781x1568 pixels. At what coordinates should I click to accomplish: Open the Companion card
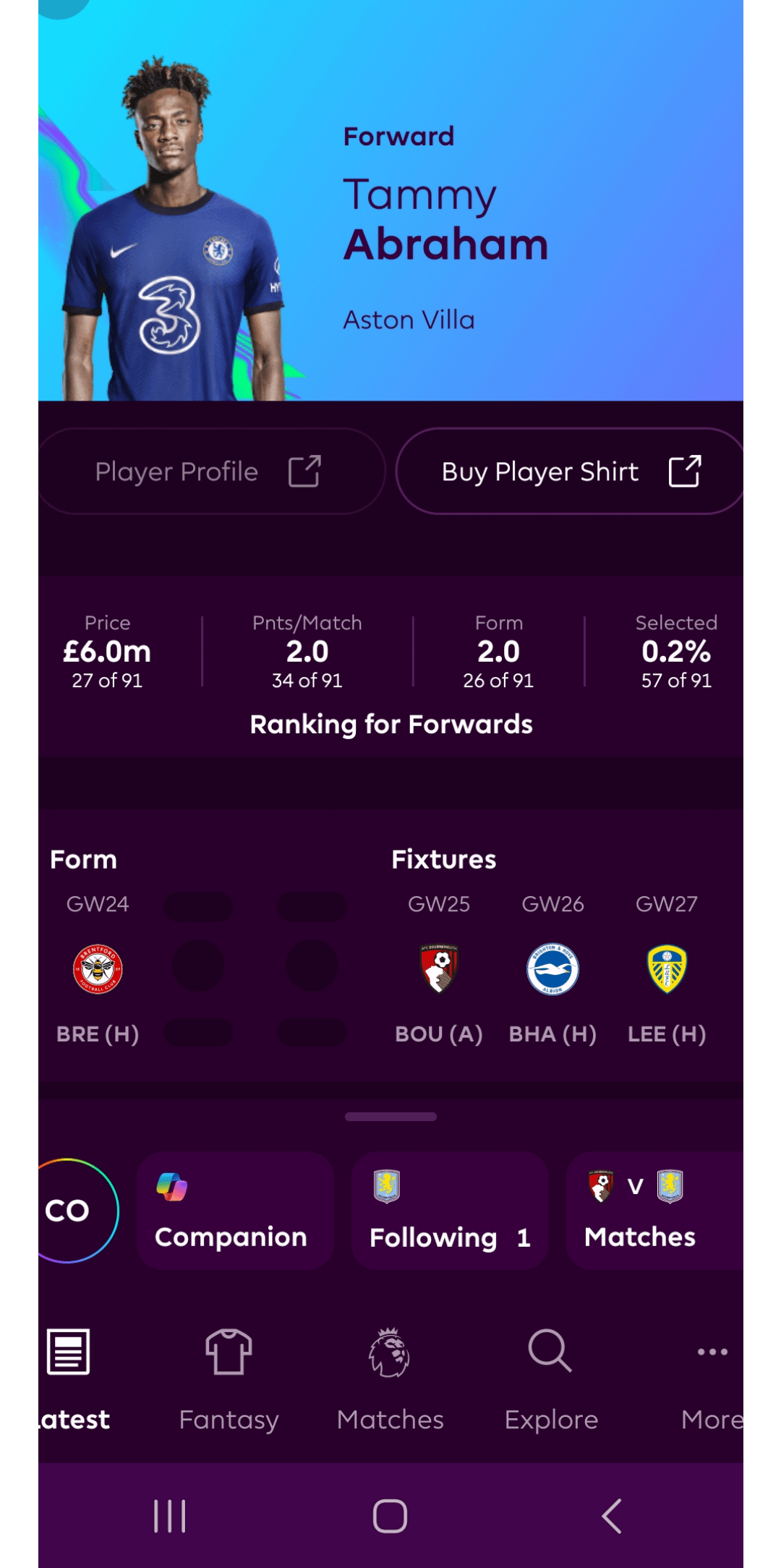pyautogui.click(x=234, y=1211)
